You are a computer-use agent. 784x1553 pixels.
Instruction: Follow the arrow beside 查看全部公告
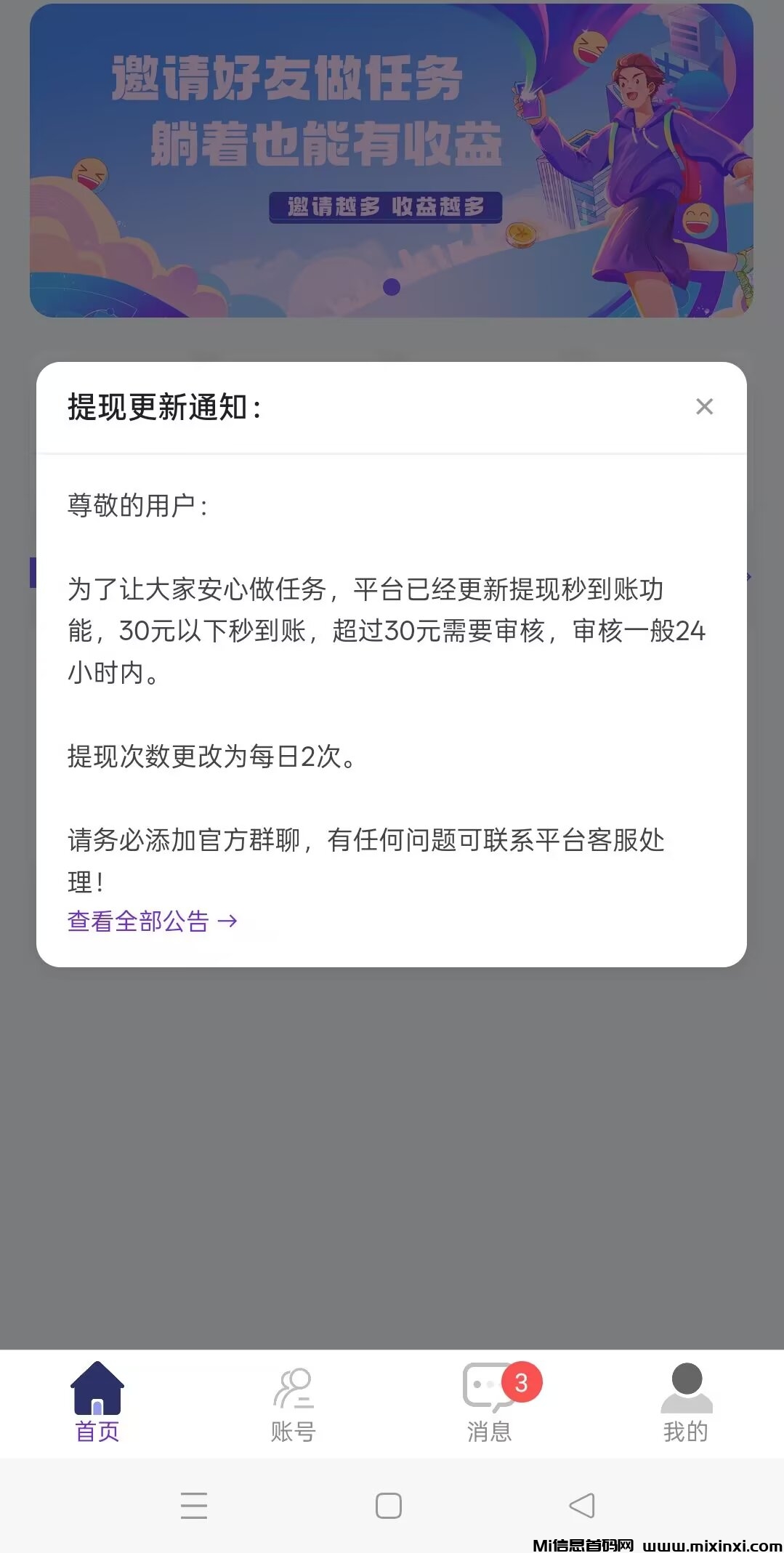227,920
